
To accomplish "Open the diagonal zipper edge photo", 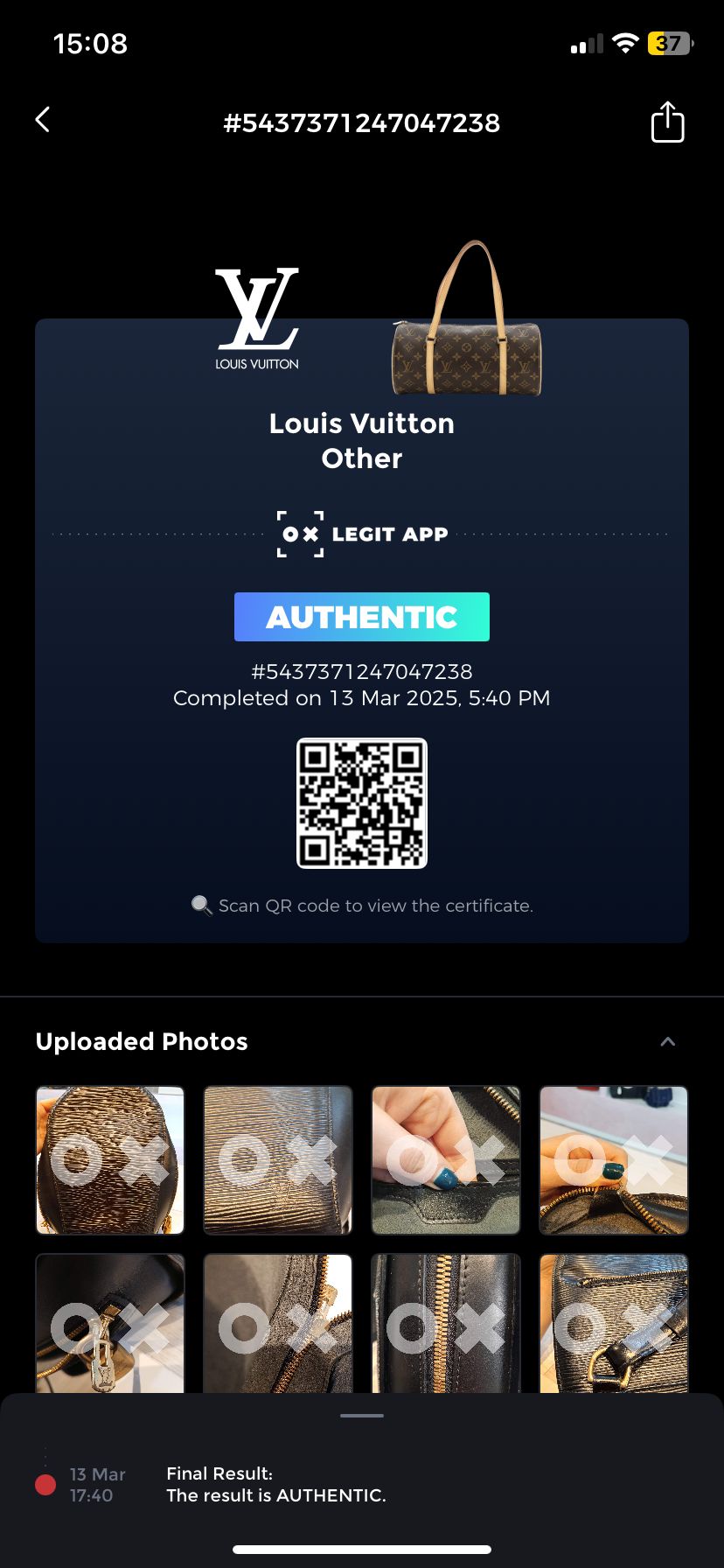I will (278, 1323).
